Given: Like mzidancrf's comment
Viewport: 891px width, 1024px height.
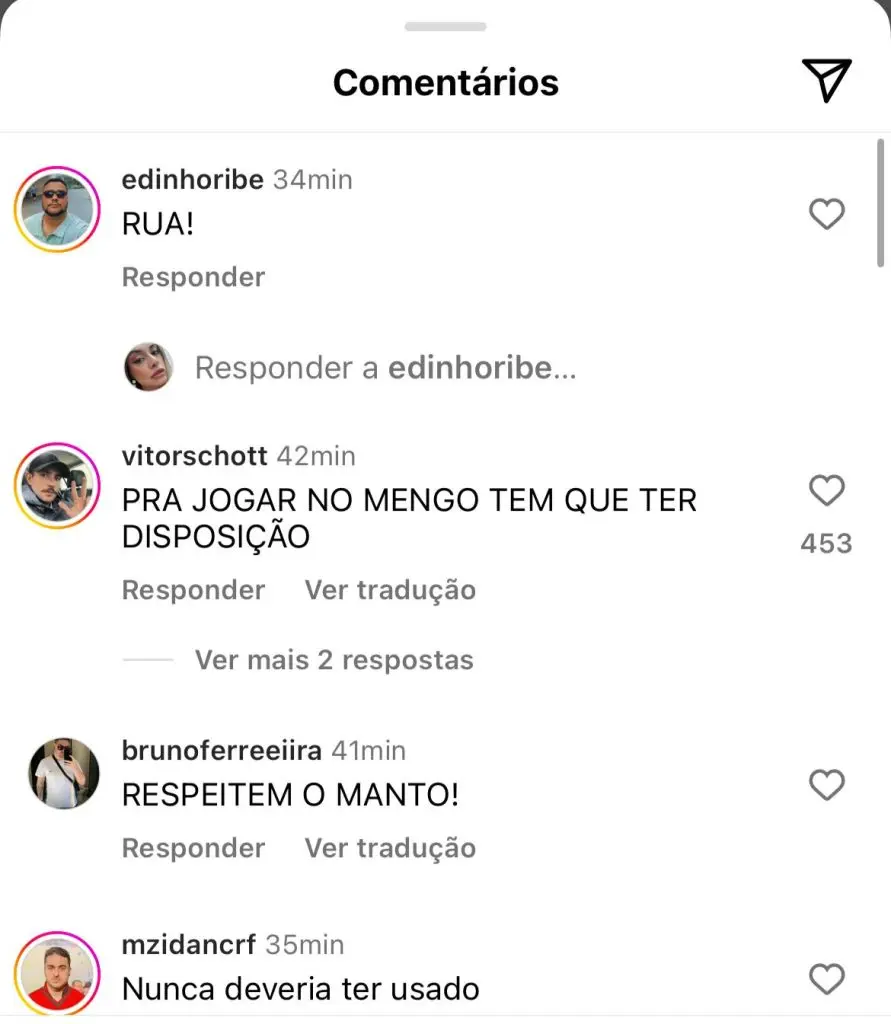Looking at the screenshot, I should 826,979.
